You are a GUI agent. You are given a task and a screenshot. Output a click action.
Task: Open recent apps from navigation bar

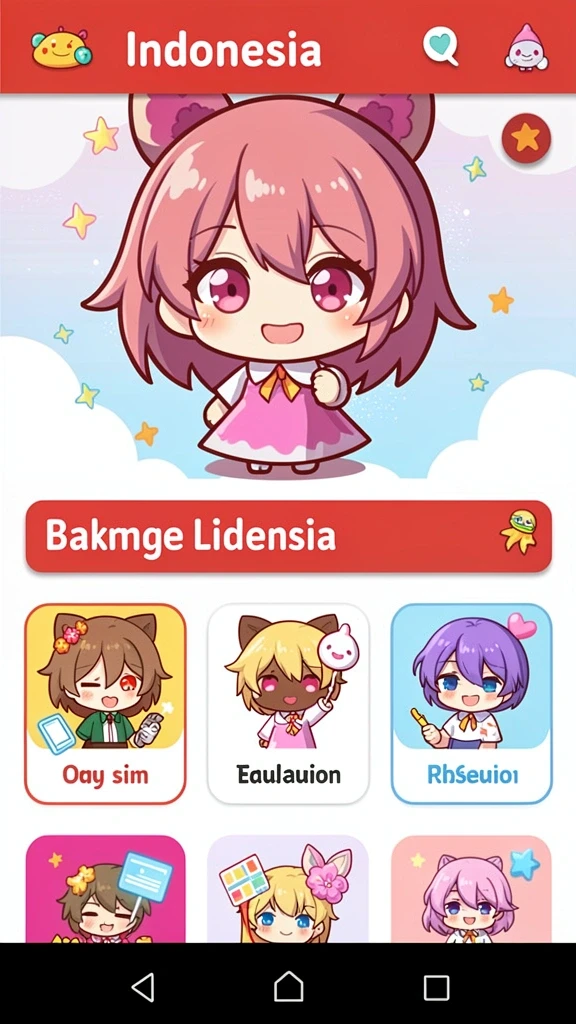(x=436, y=987)
